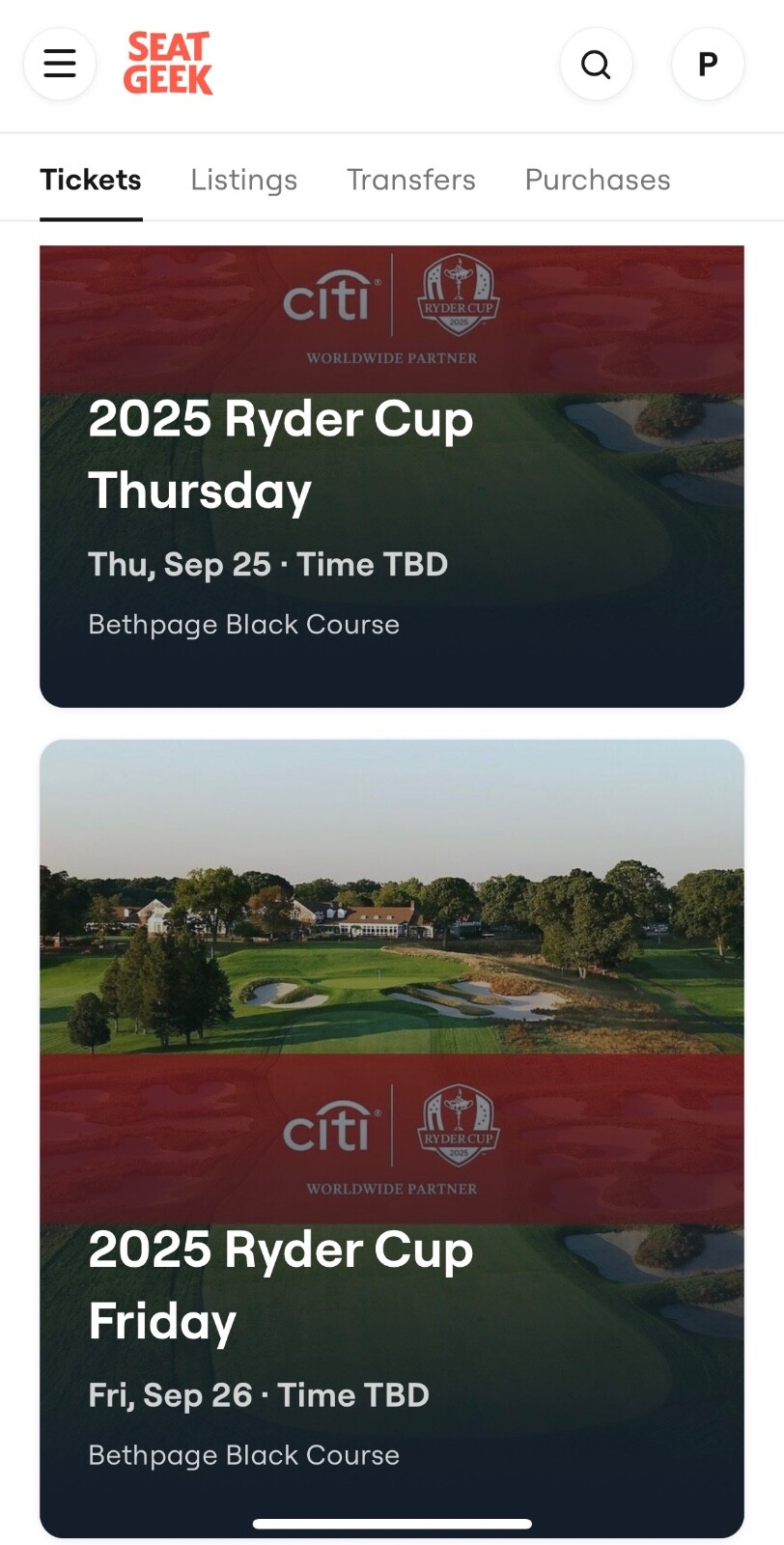Click the Worldwide Partner text on Thursday banner
The height and width of the screenshot is (1545, 784).
[392, 357]
